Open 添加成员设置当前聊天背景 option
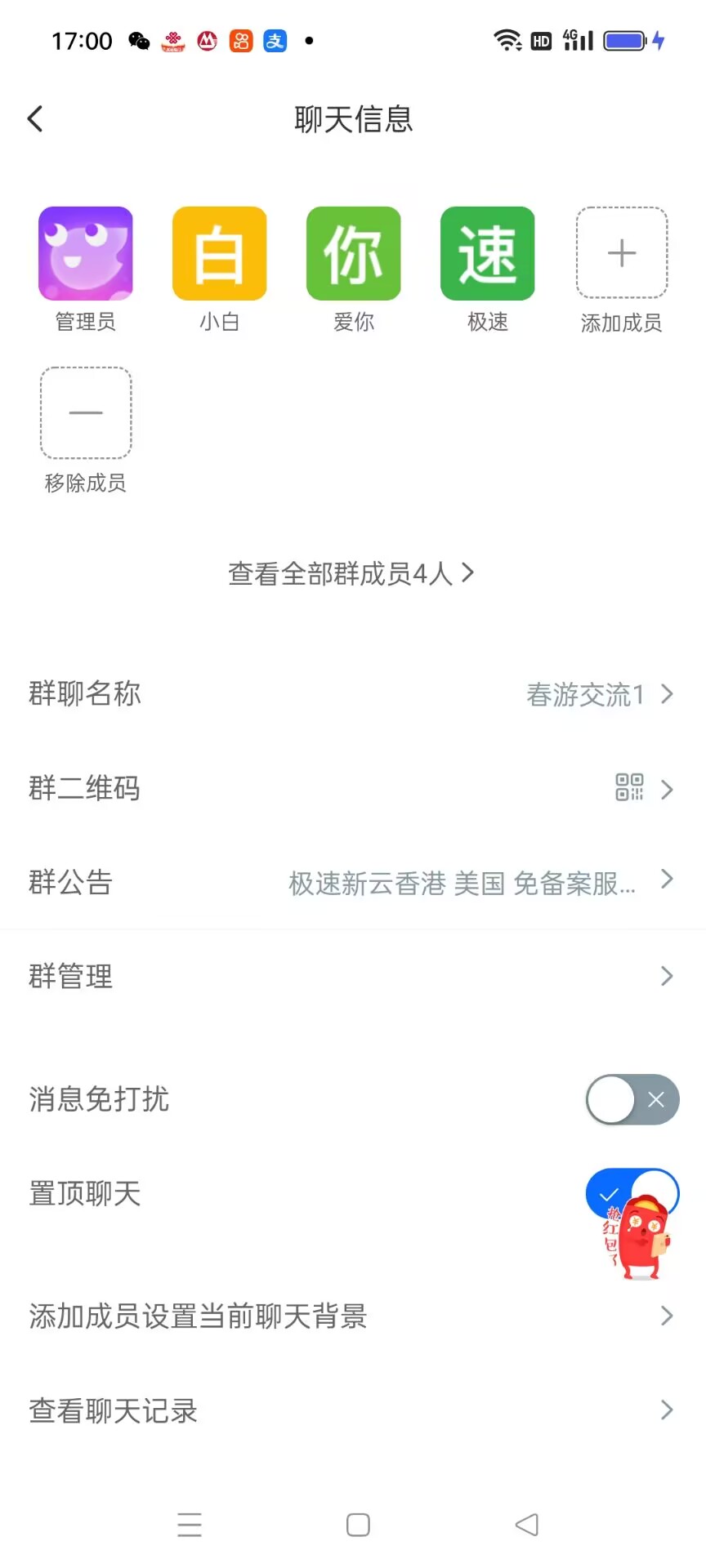This screenshot has height=1568, width=706. pyautogui.click(x=353, y=1316)
